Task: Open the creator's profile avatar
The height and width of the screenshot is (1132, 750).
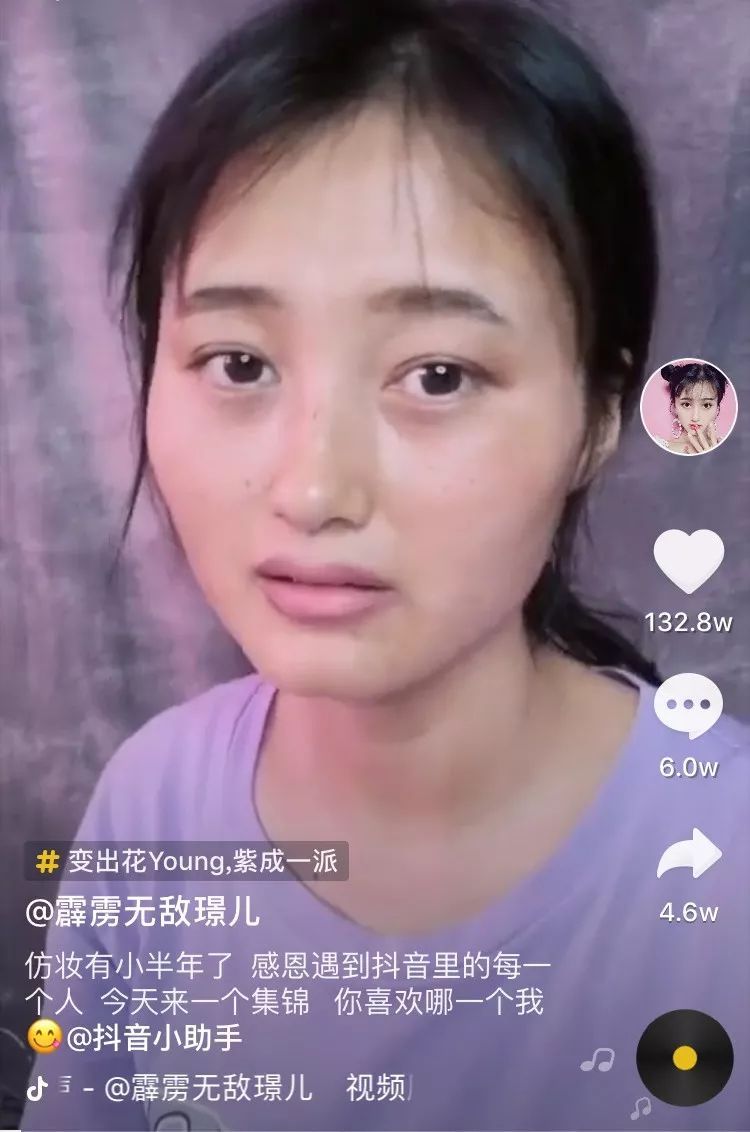Action: click(x=688, y=404)
